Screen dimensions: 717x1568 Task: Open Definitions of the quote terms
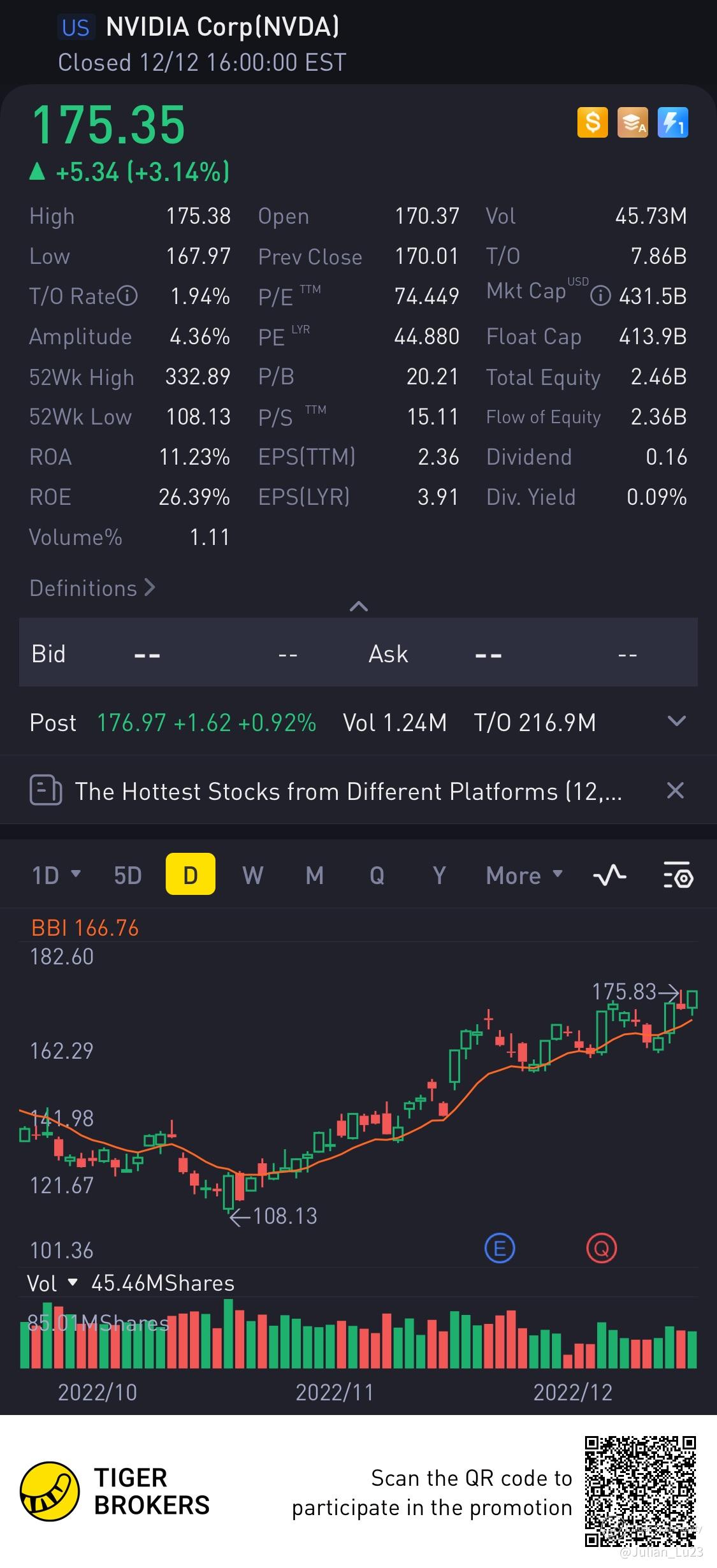click(92, 588)
